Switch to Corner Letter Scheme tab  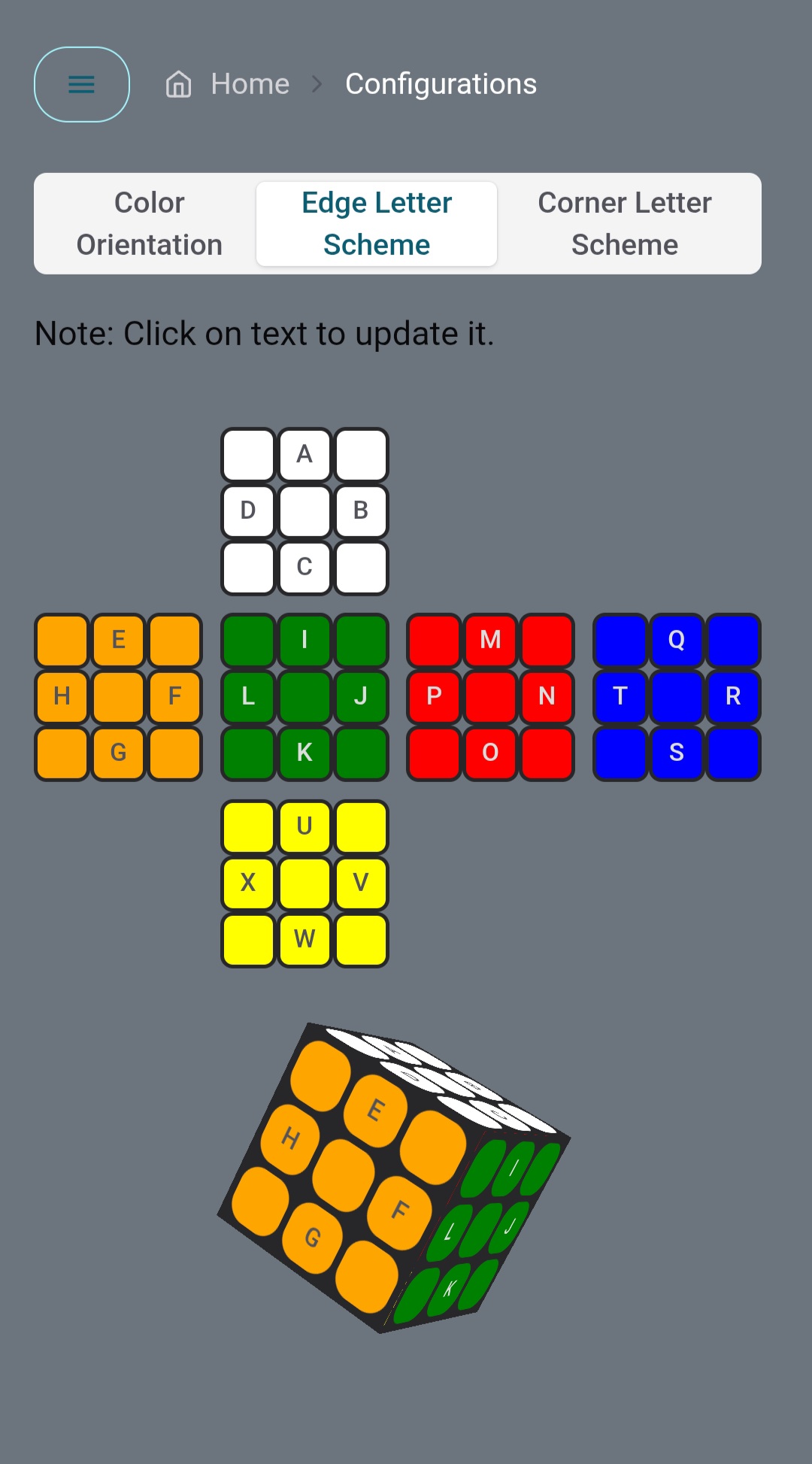pos(624,223)
